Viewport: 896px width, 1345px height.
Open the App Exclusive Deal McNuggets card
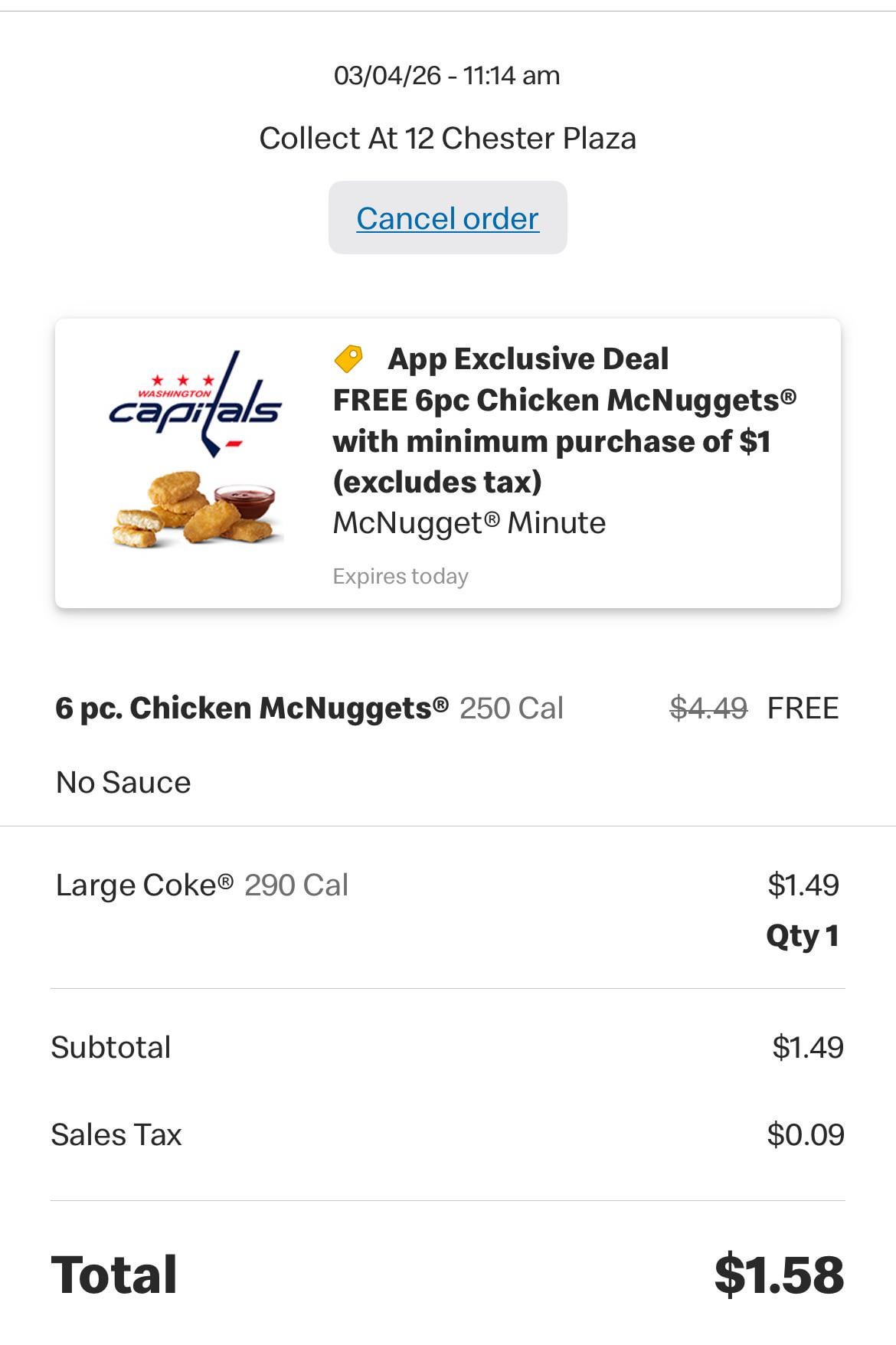click(447, 463)
